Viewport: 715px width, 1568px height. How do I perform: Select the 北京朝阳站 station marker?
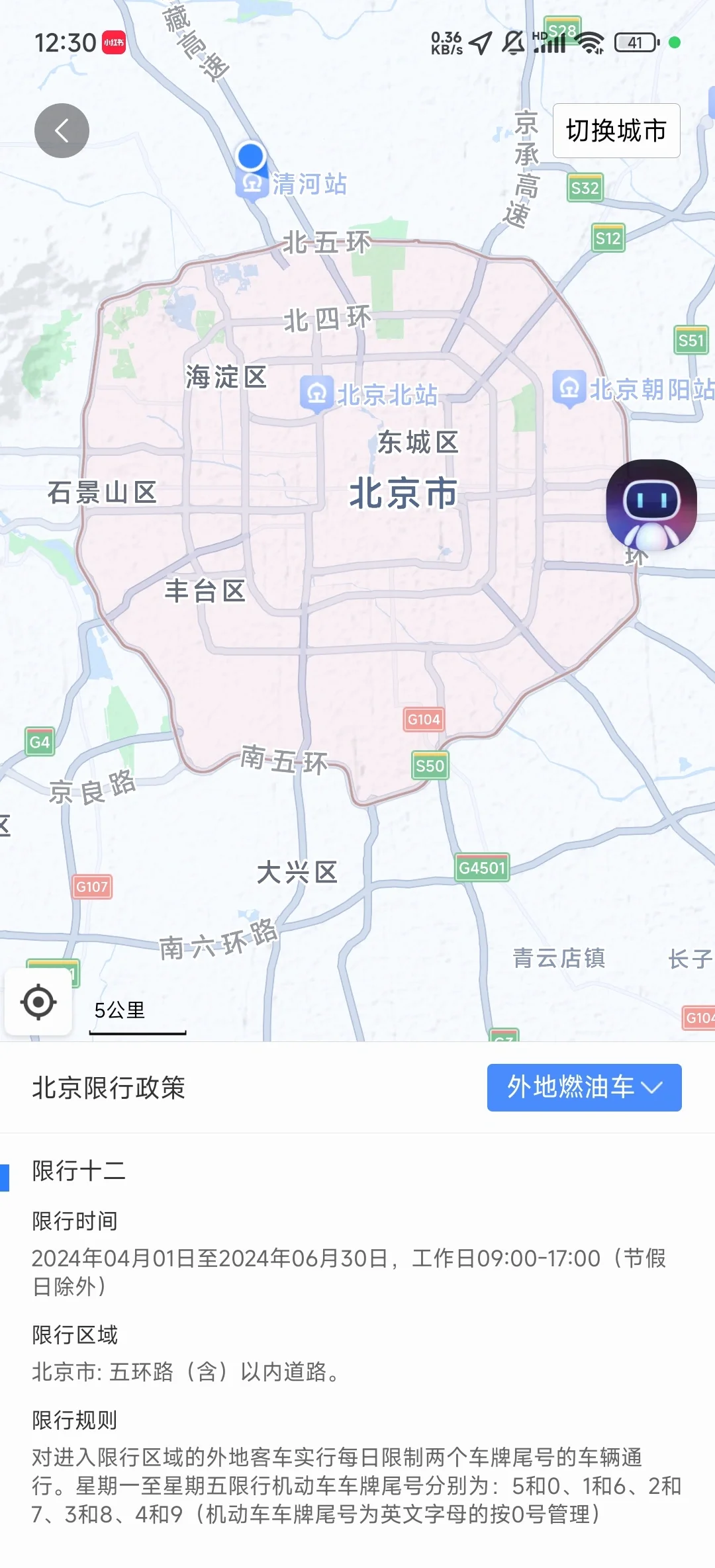point(569,388)
